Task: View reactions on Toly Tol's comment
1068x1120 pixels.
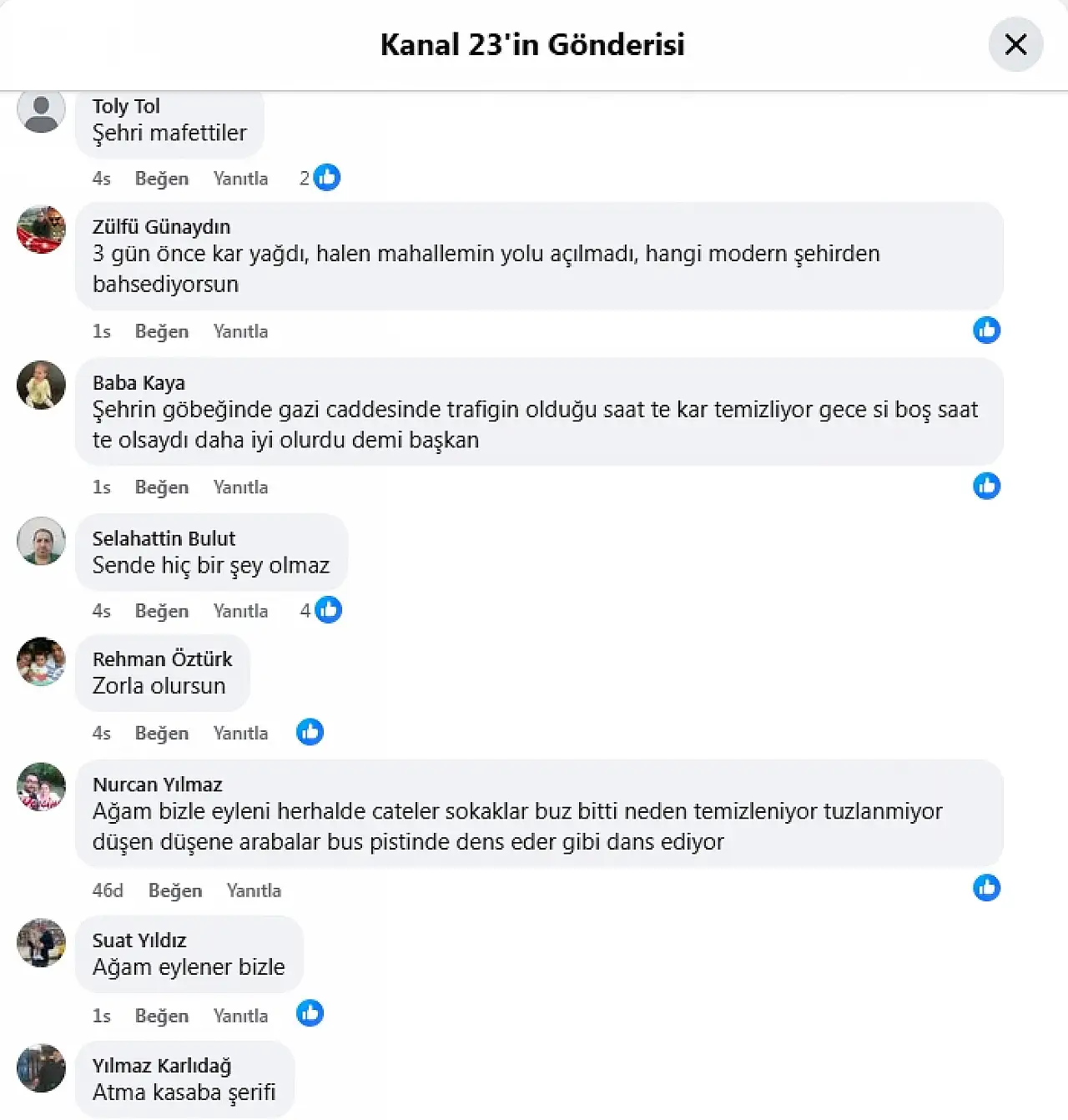Action: (x=320, y=178)
